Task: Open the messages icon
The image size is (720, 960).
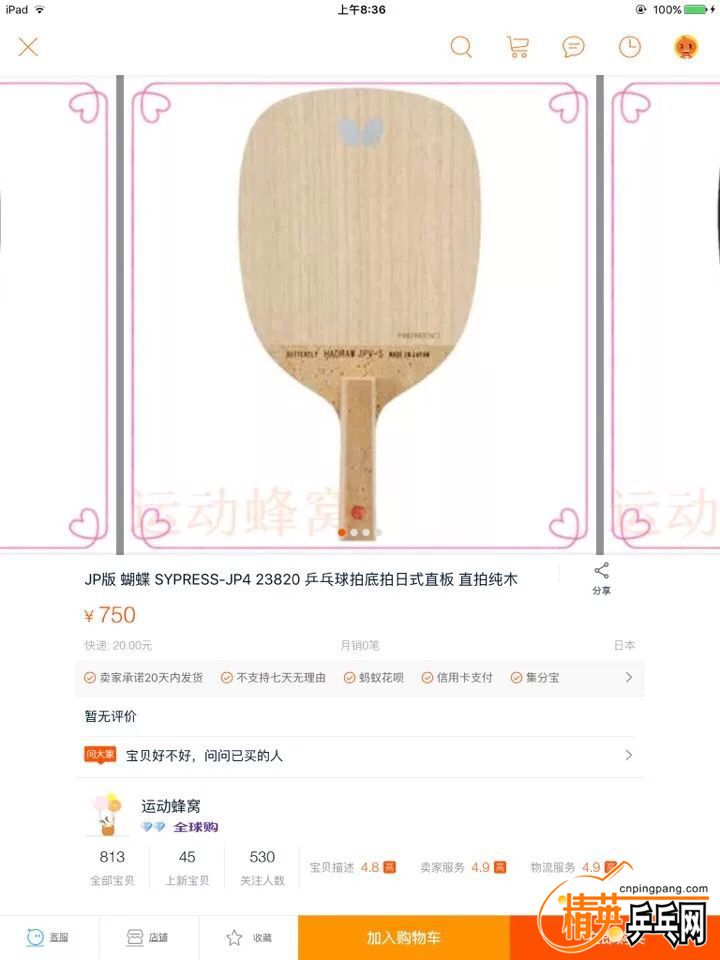Action: [x=573, y=47]
